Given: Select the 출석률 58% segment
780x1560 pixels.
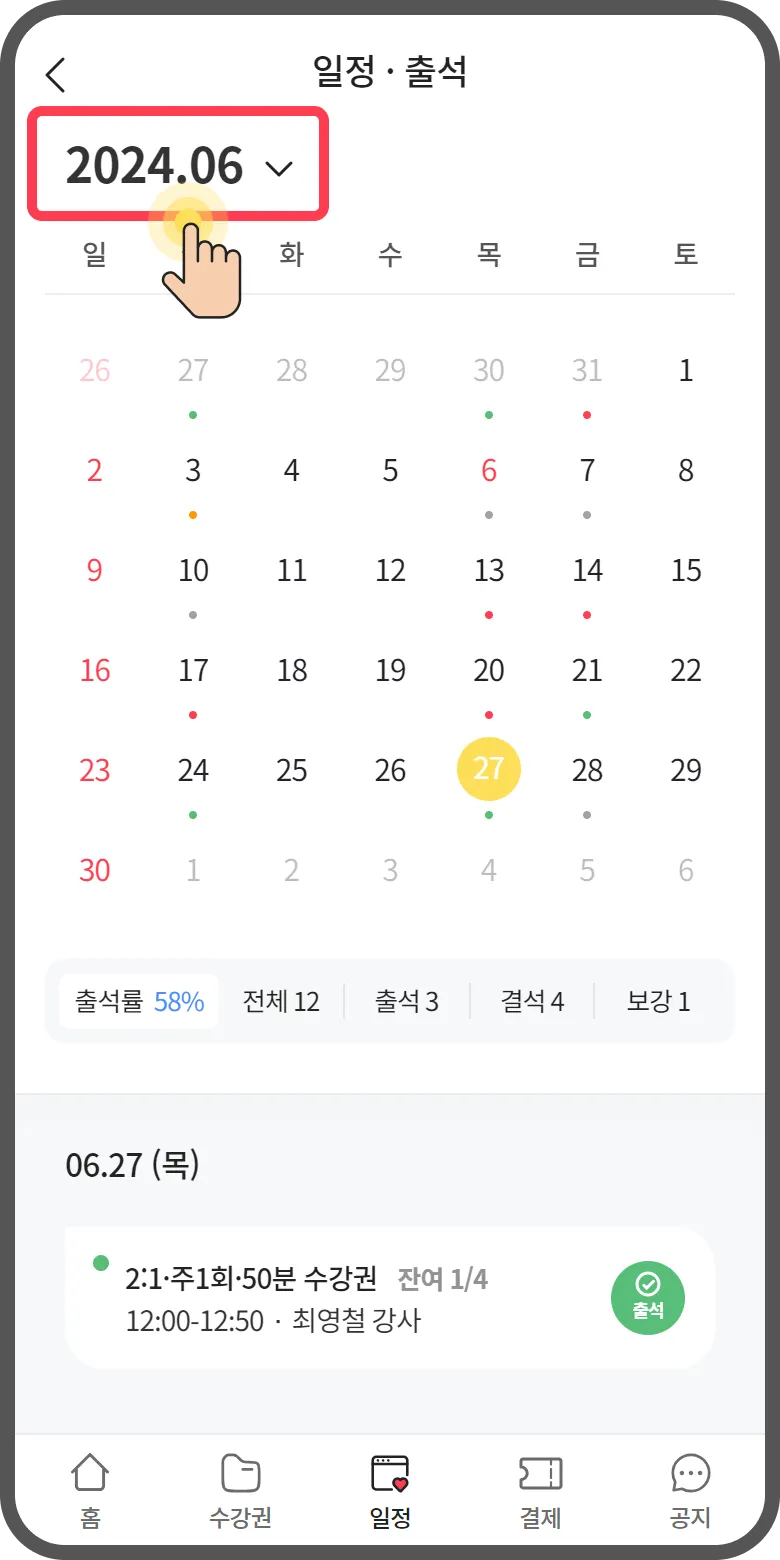Looking at the screenshot, I should [x=139, y=1001].
